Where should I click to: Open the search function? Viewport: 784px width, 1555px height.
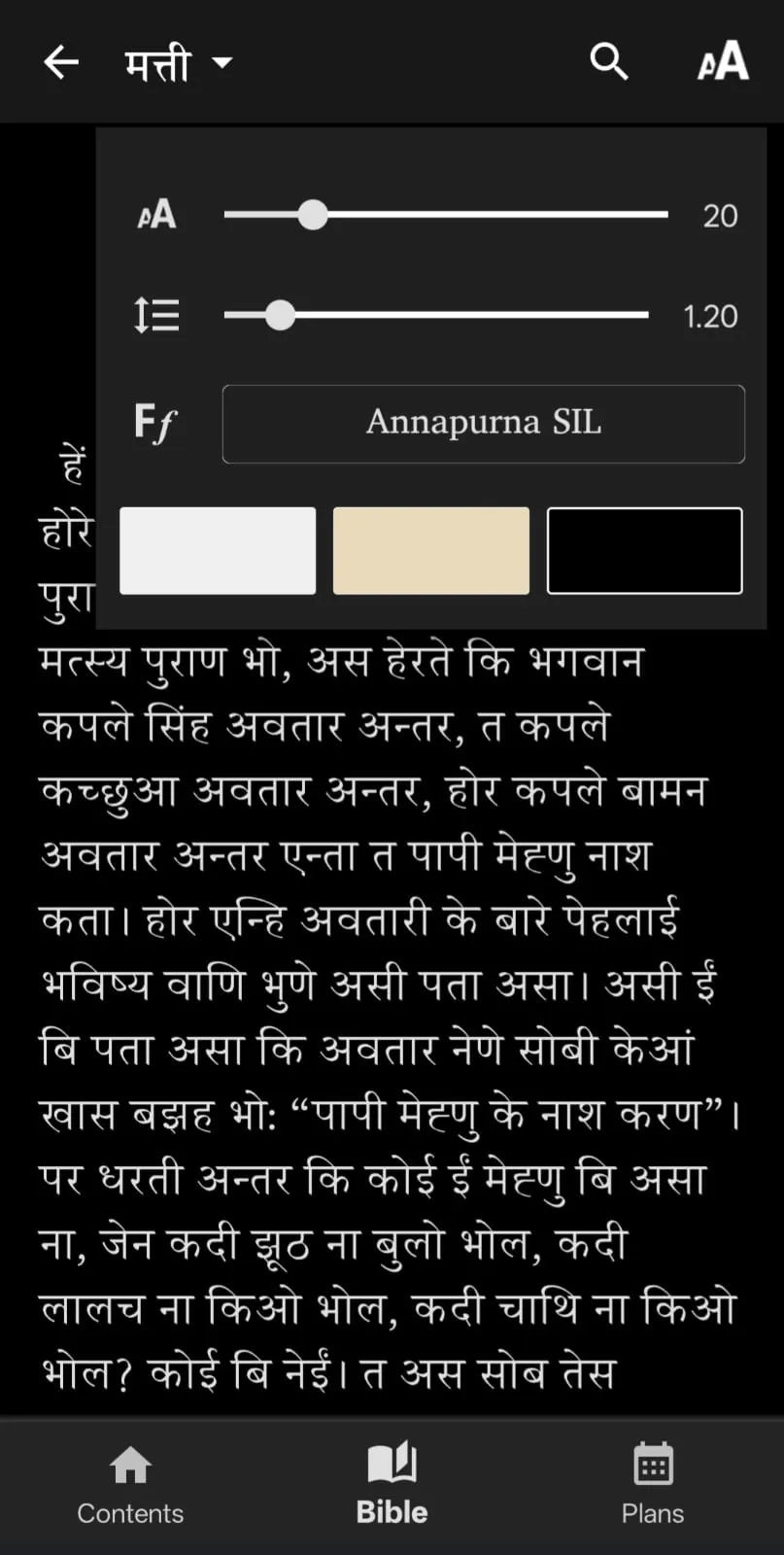[x=609, y=60]
